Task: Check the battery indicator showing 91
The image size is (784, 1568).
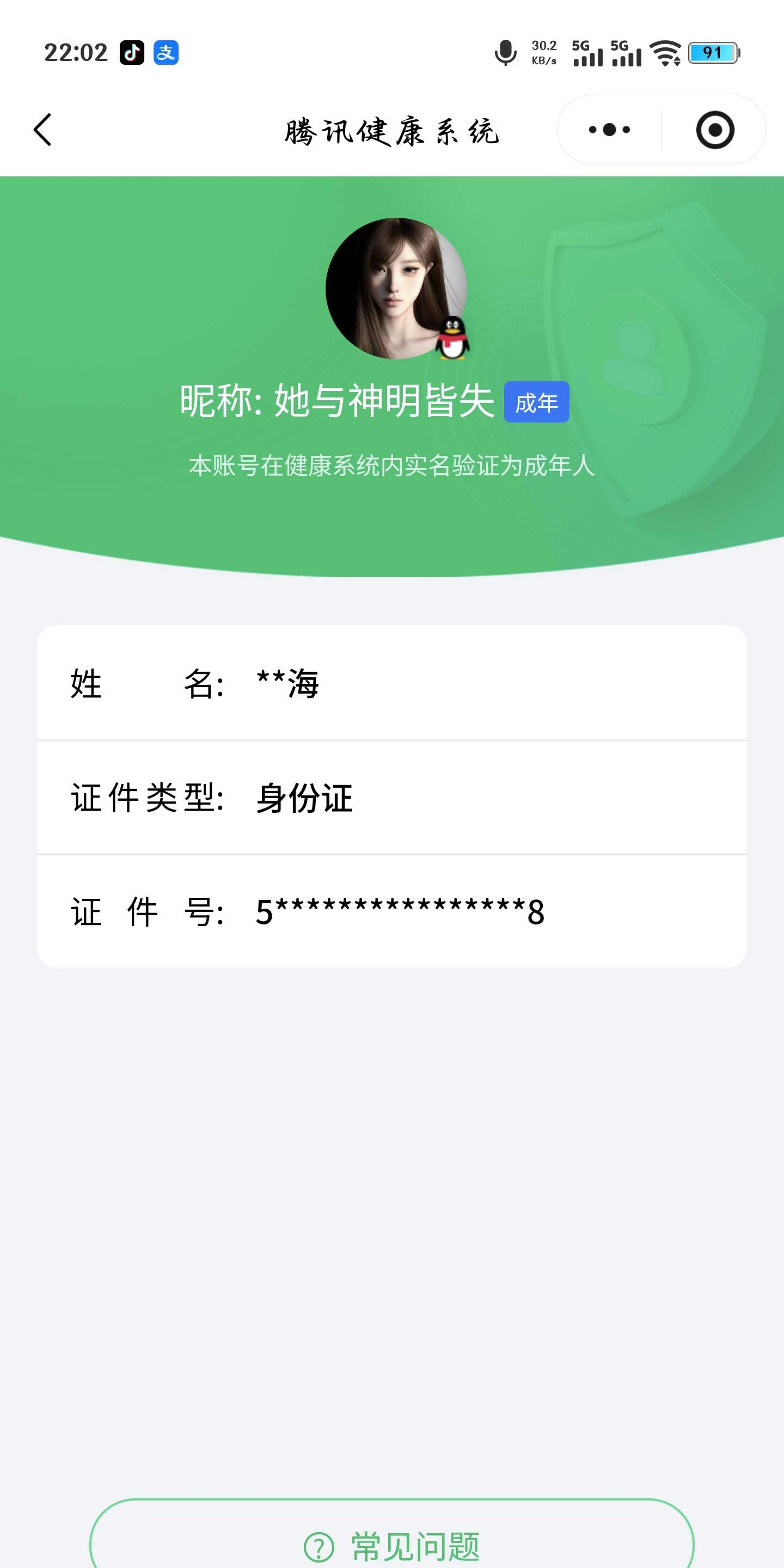Action: tap(711, 53)
